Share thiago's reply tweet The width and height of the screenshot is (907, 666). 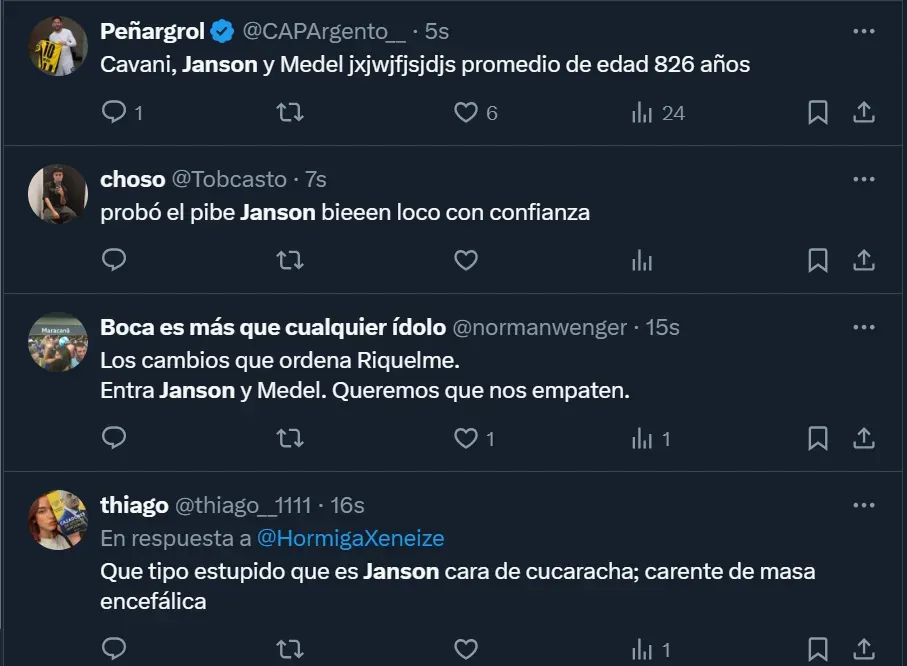click(x=863, y=649)
